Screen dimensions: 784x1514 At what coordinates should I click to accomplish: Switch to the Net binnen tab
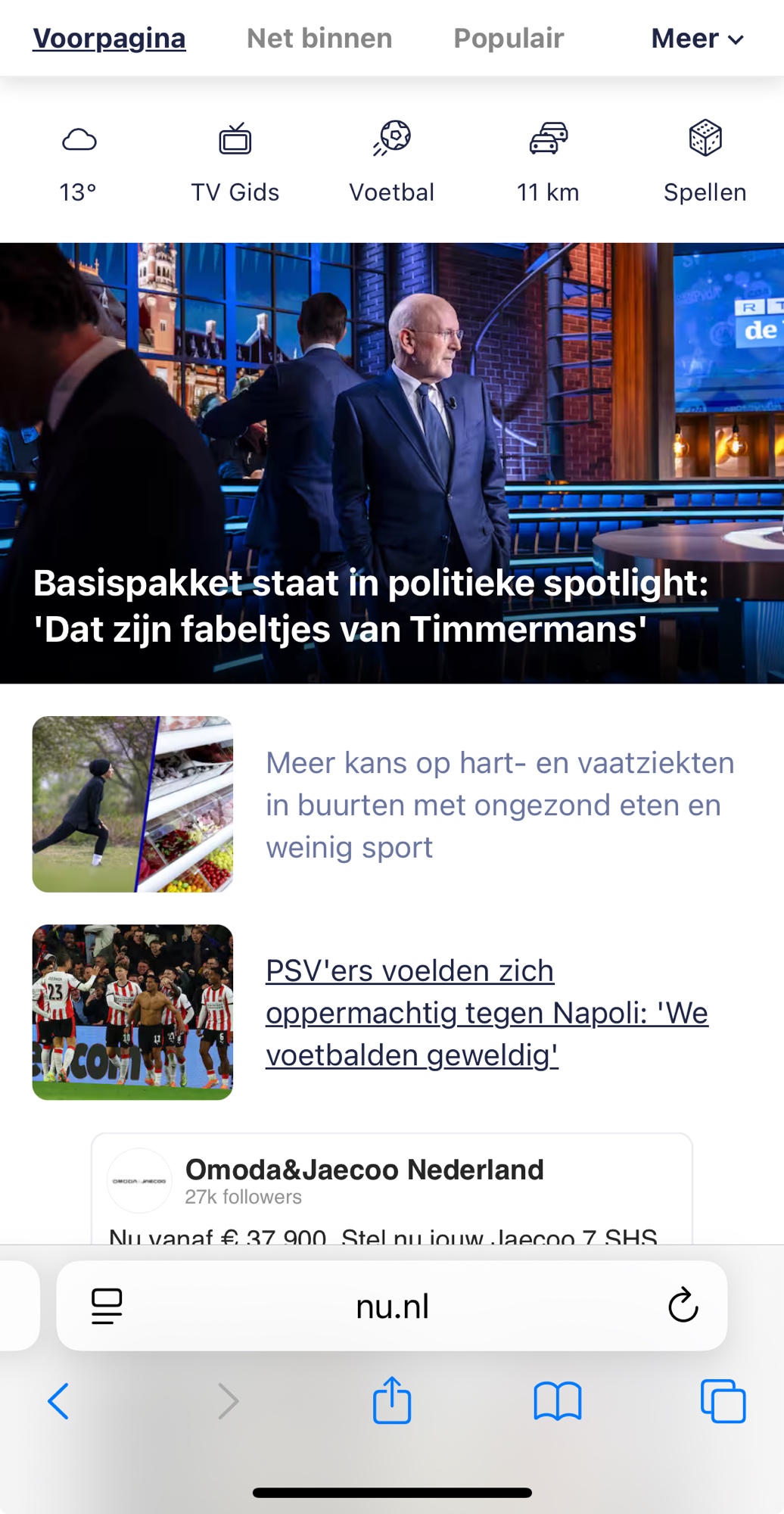[x=319, y=39]
